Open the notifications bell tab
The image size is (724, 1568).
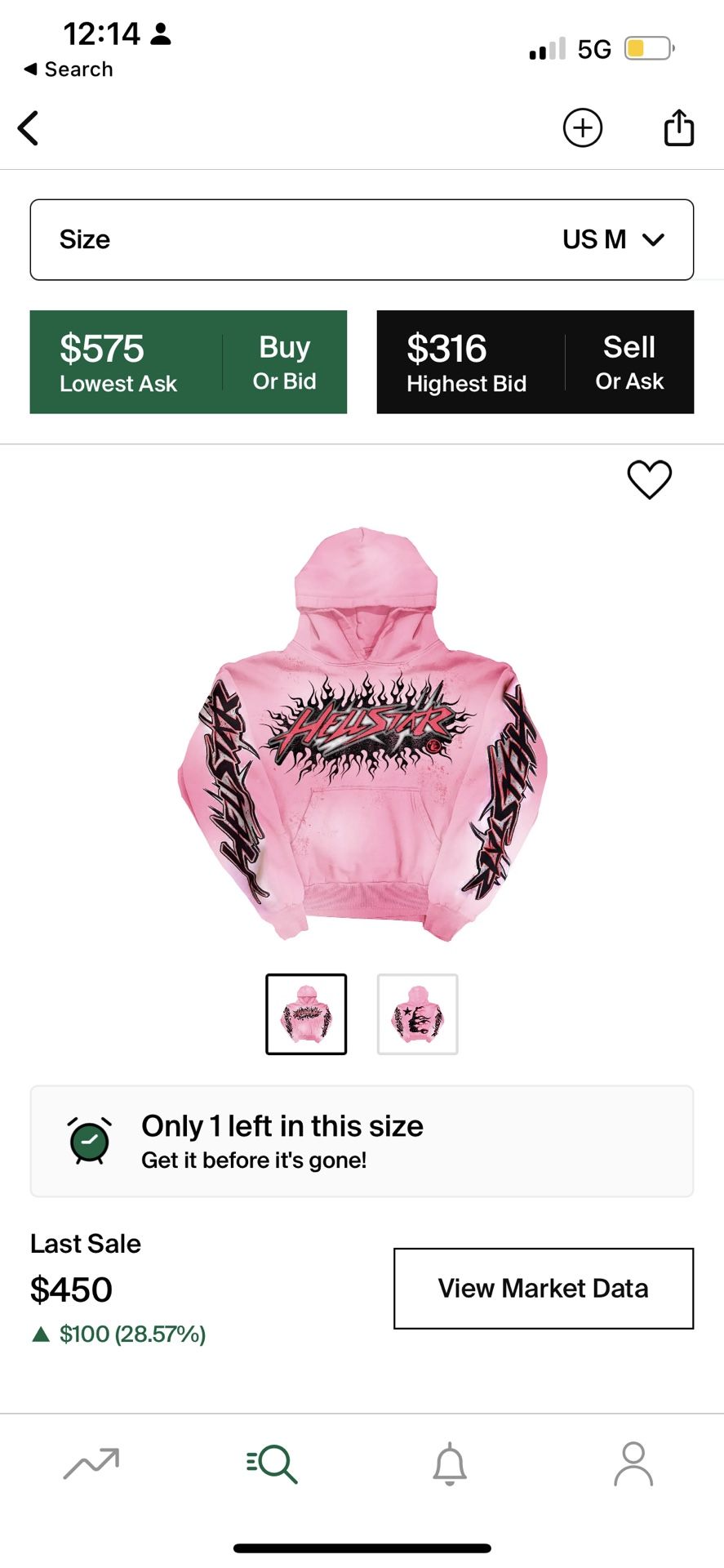[x=450, y=1463]
